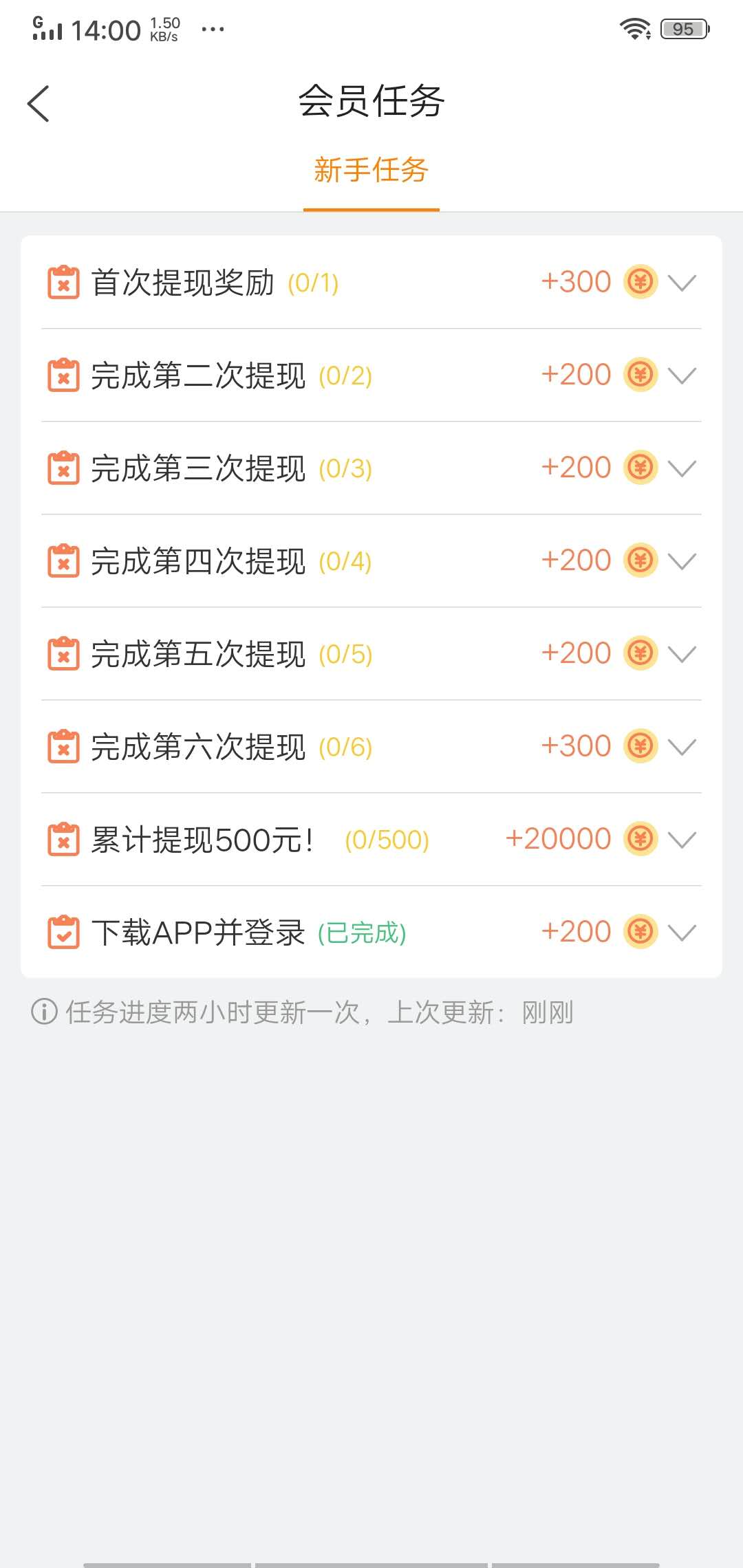This screenshot has height=1568, width=743.
Task: Open the 会员任务 page title area
Action: 371,100
